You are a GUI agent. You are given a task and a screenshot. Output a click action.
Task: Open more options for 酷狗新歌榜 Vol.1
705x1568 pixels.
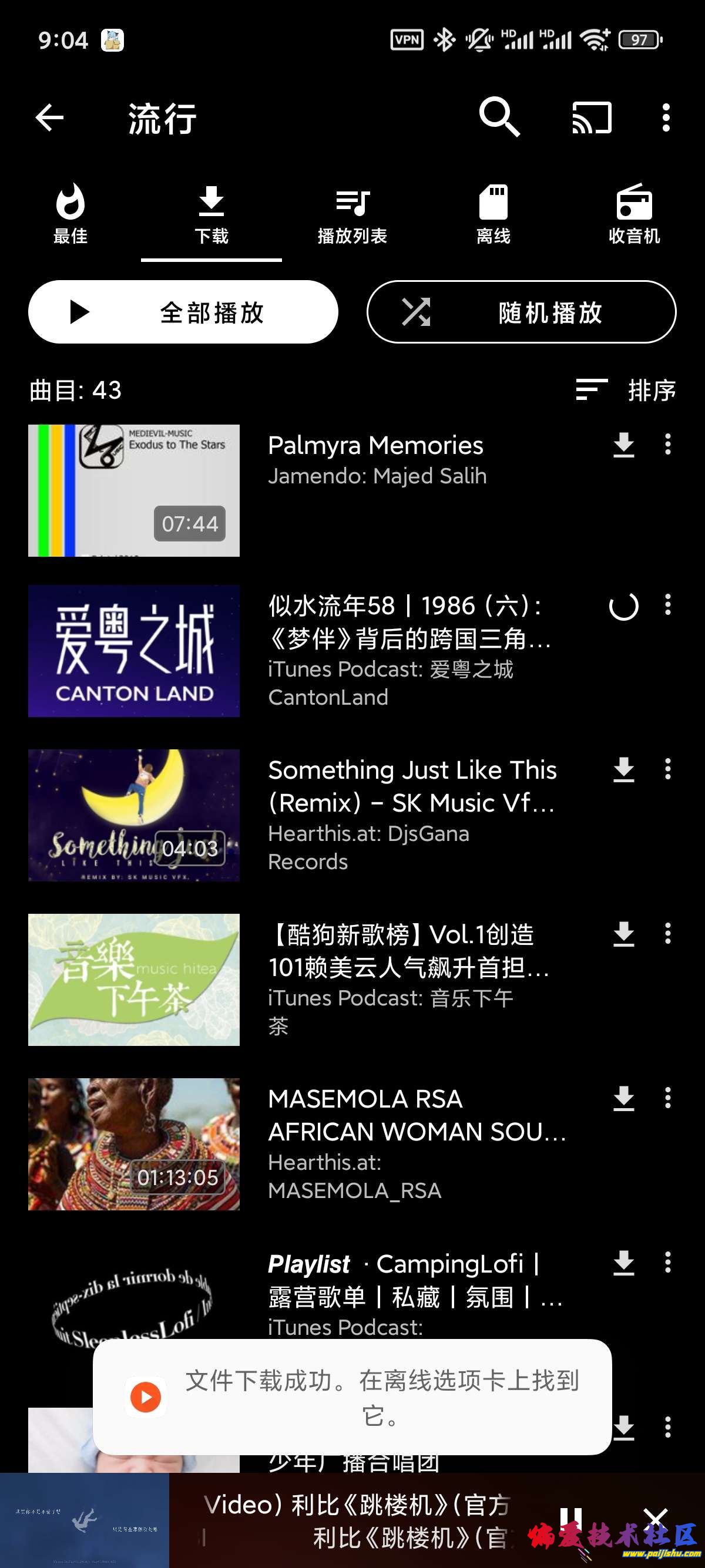668,934
